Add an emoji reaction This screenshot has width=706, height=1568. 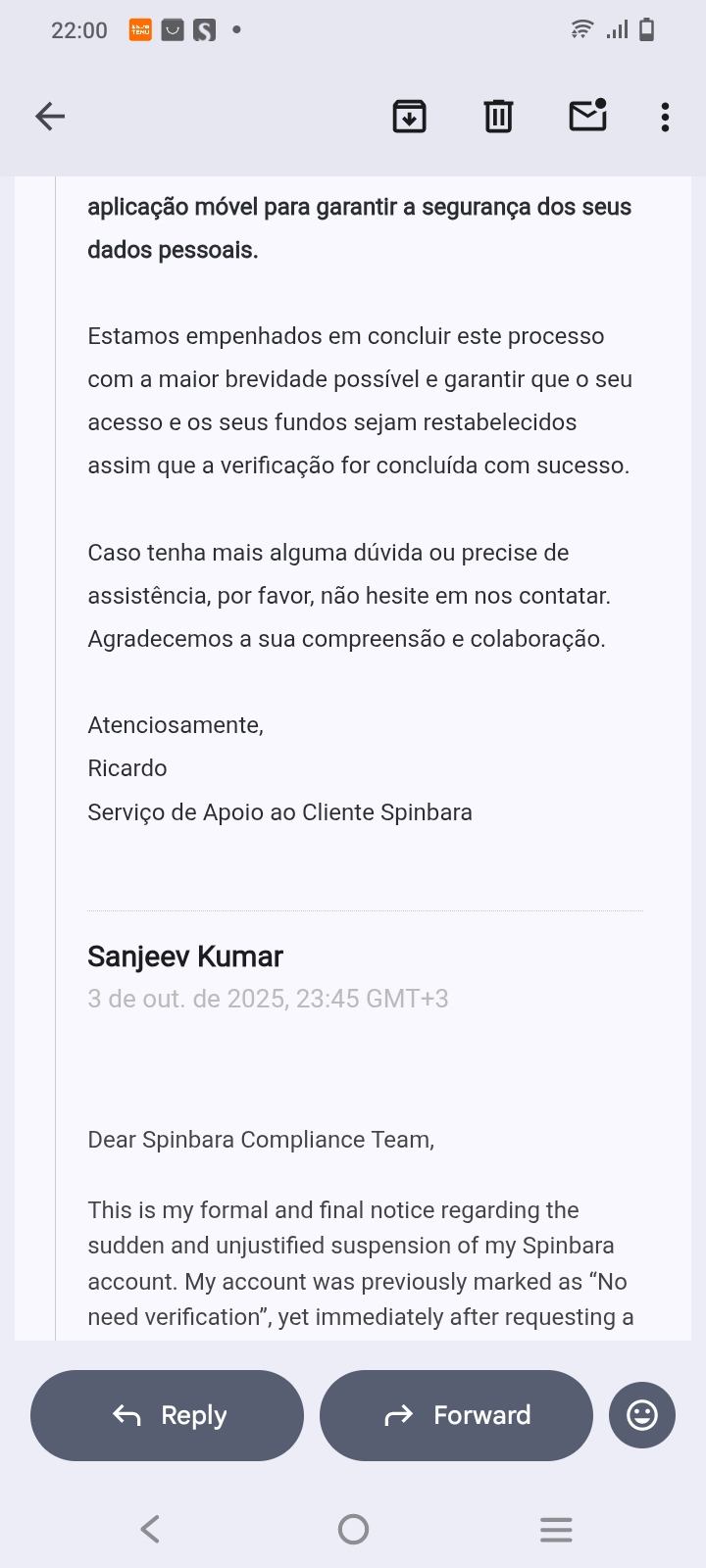[642, 1415]
